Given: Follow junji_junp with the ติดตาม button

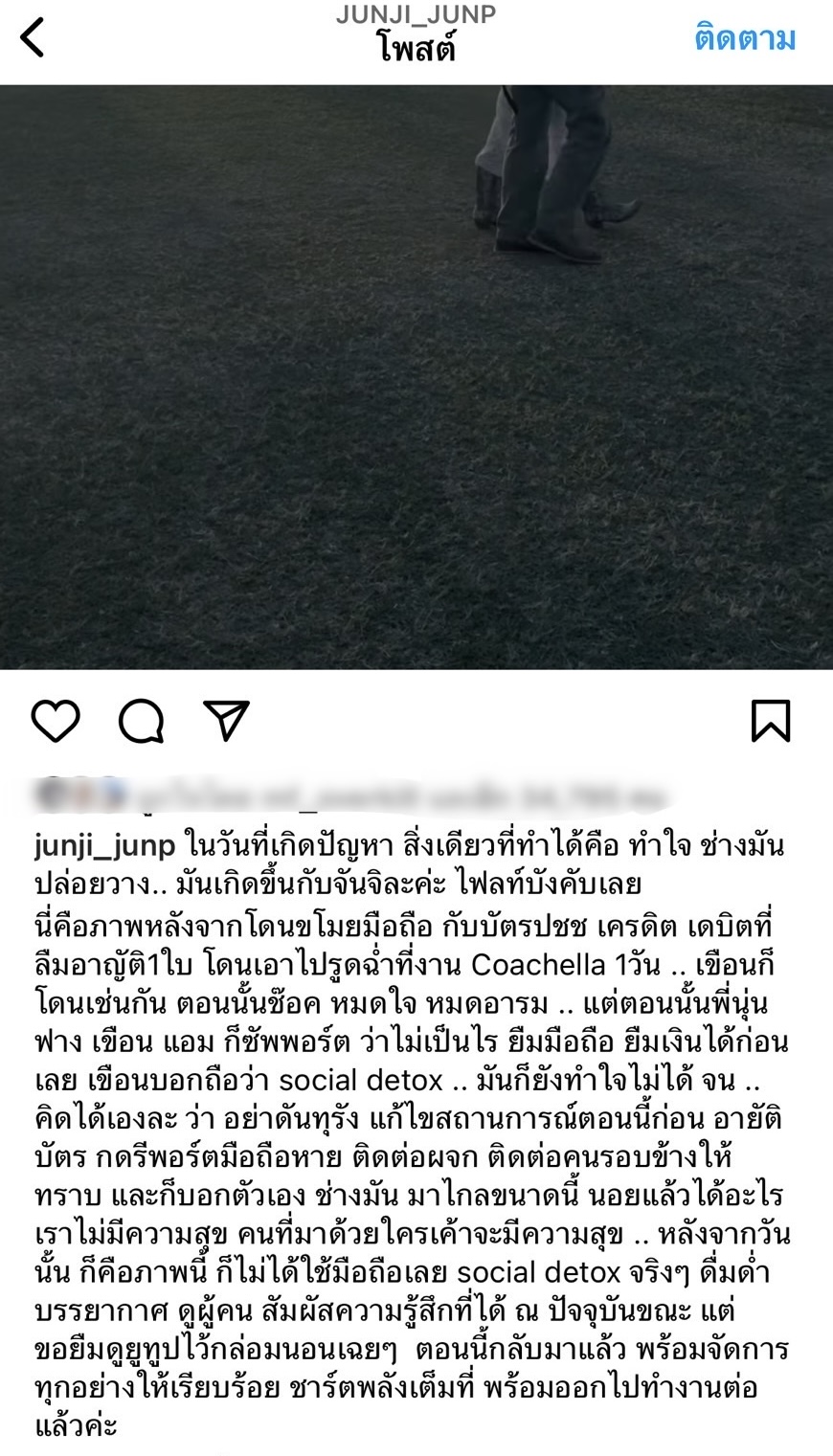Looking at the screenshot, I should [745, 38].
